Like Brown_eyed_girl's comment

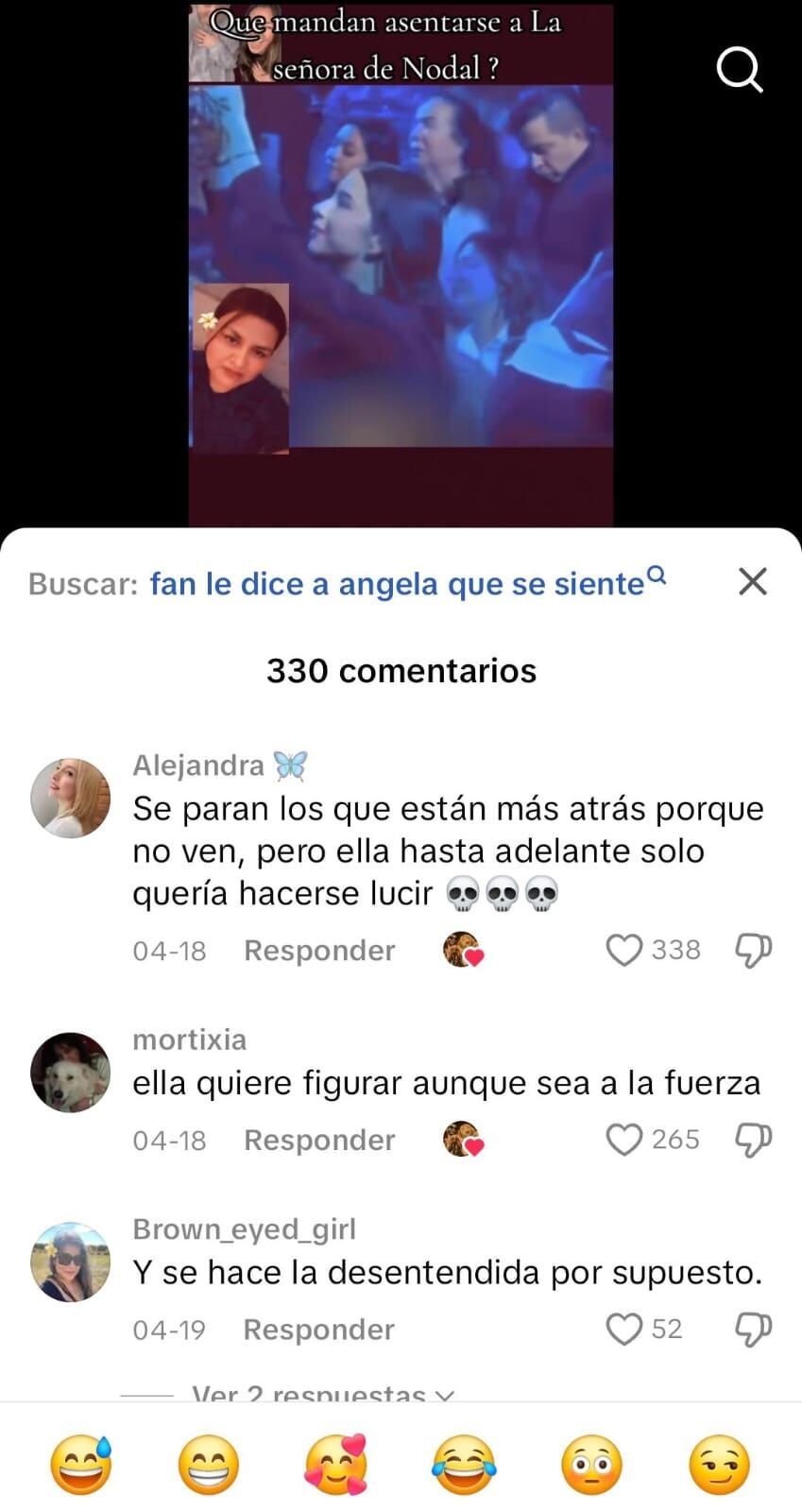[623, 1330]
